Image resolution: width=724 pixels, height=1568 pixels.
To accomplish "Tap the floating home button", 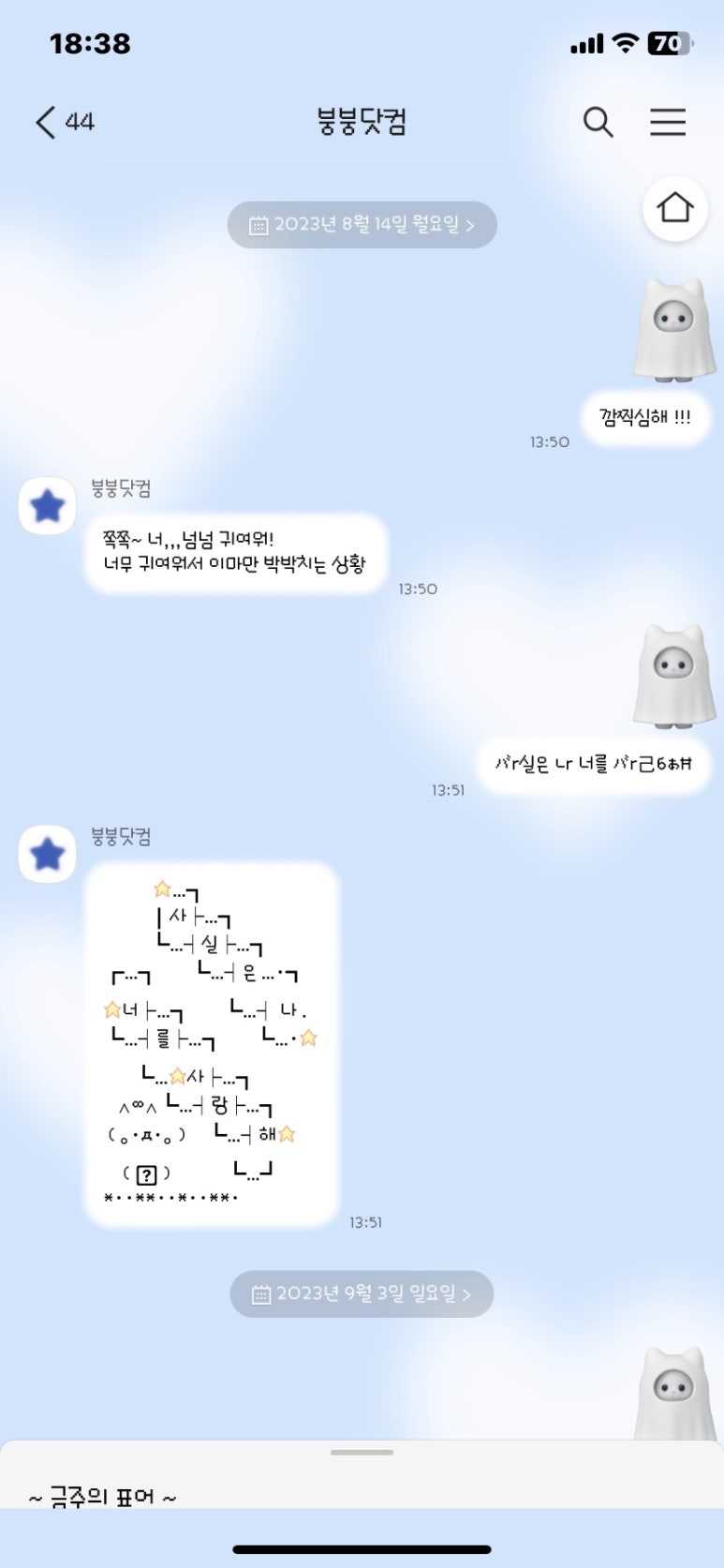I will tap(674, 208).
